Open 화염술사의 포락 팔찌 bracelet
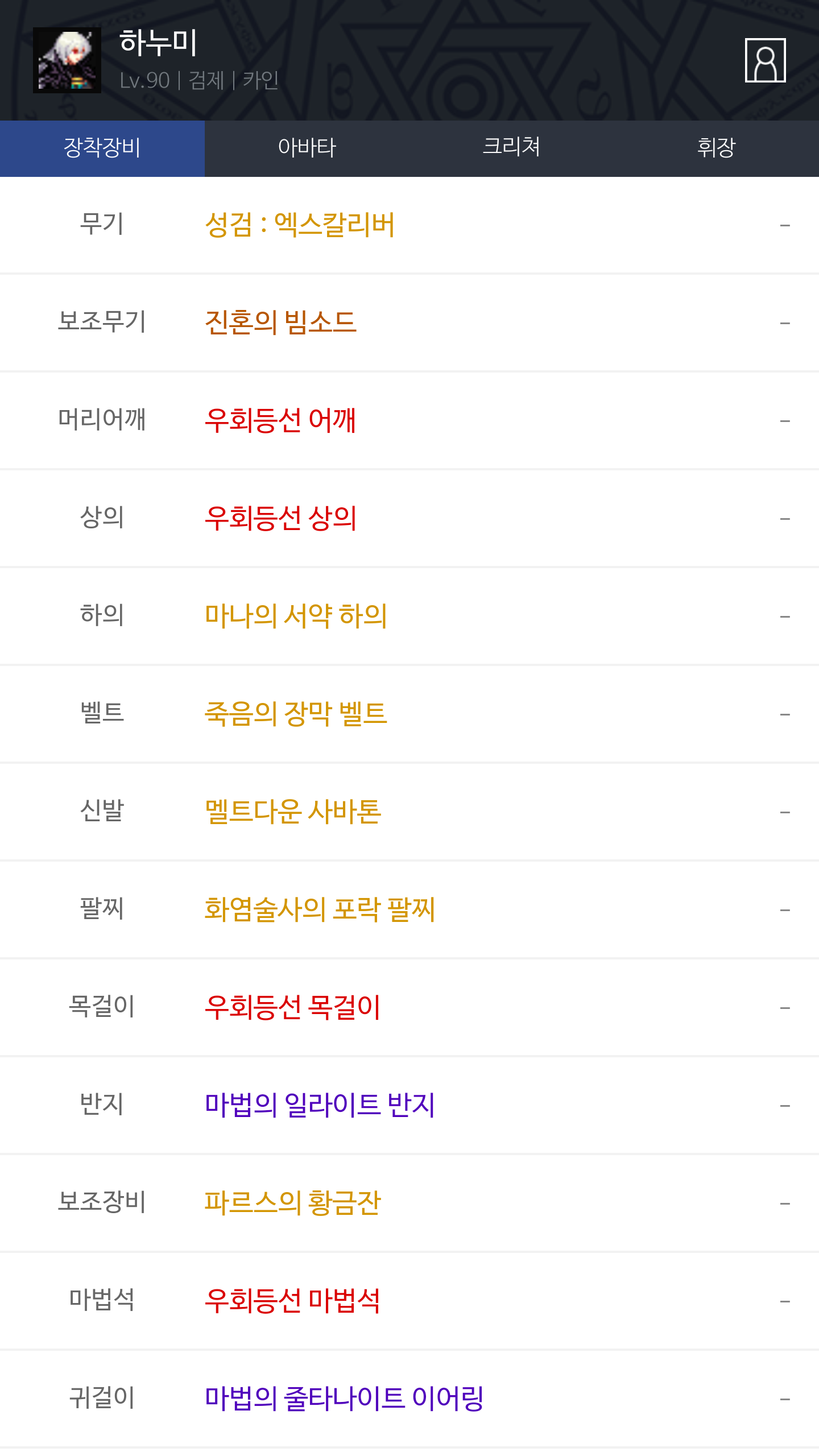The image size is (819, 1456). tap(409, 910)
